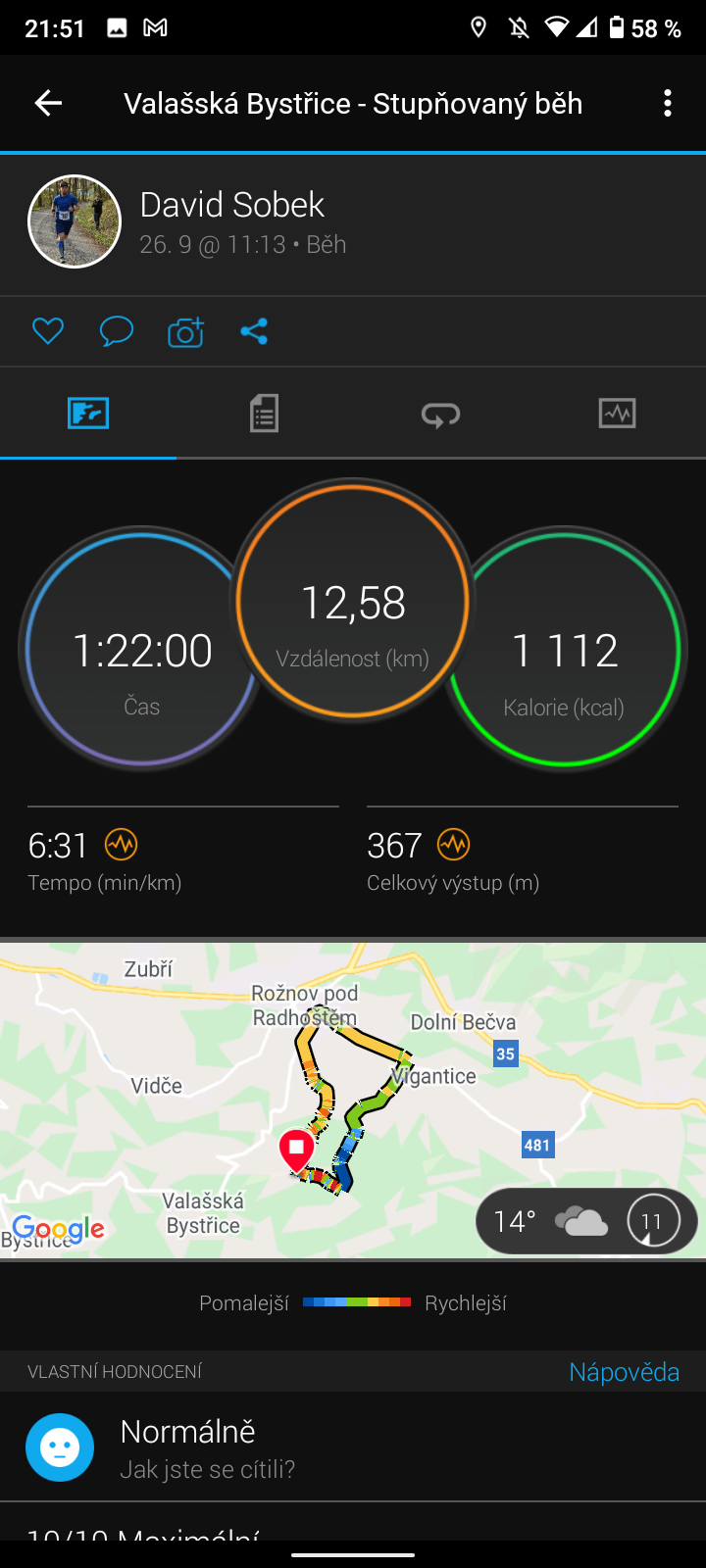Like this activity with the heart icon

47,331
